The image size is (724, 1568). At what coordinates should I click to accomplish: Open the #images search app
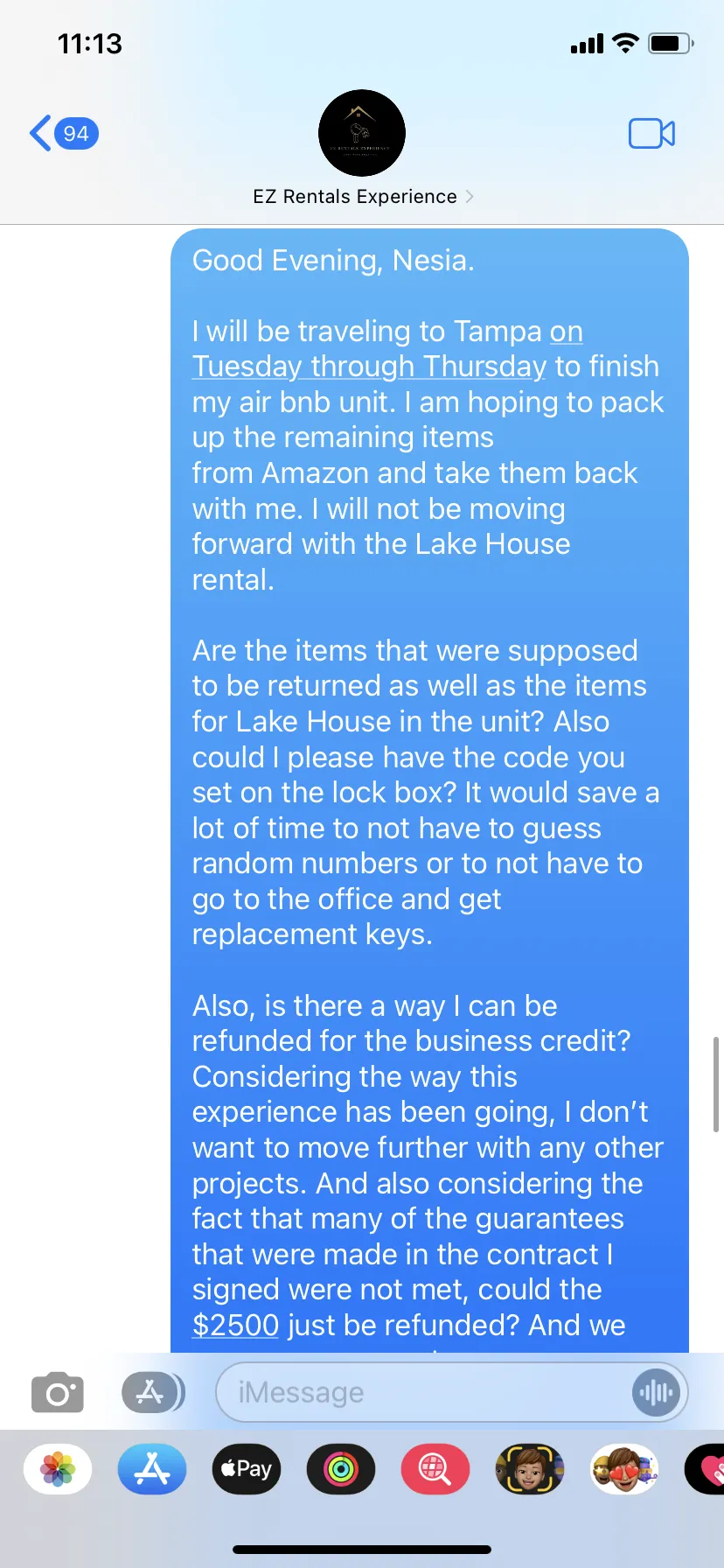(x=435, y=1469)
